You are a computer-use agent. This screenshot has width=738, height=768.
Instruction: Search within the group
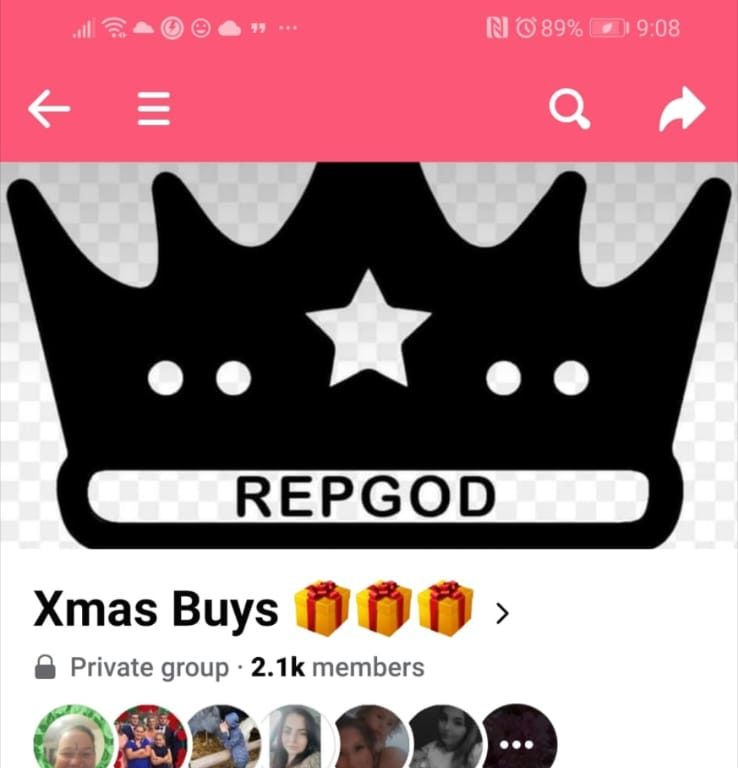pos(569,109)
